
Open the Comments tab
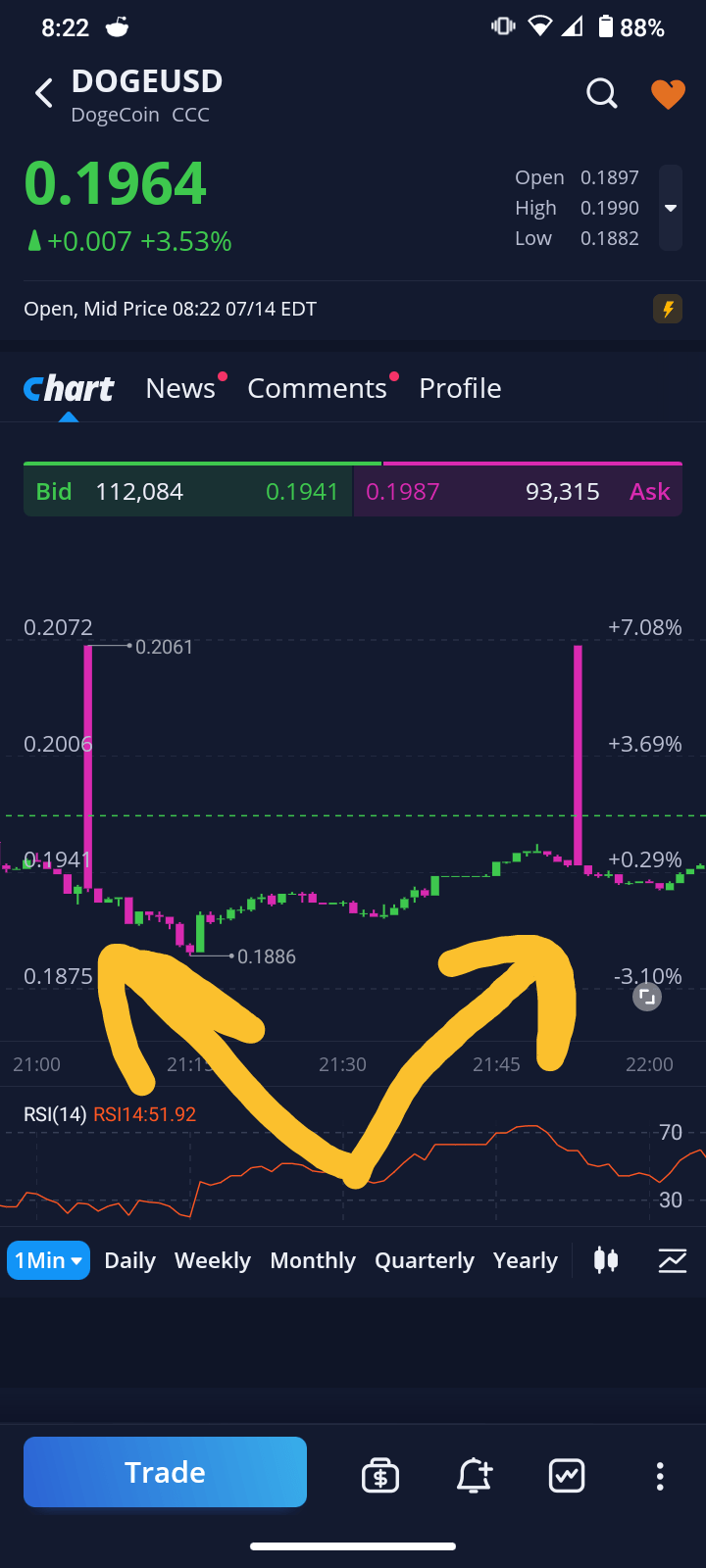point(316,388)
